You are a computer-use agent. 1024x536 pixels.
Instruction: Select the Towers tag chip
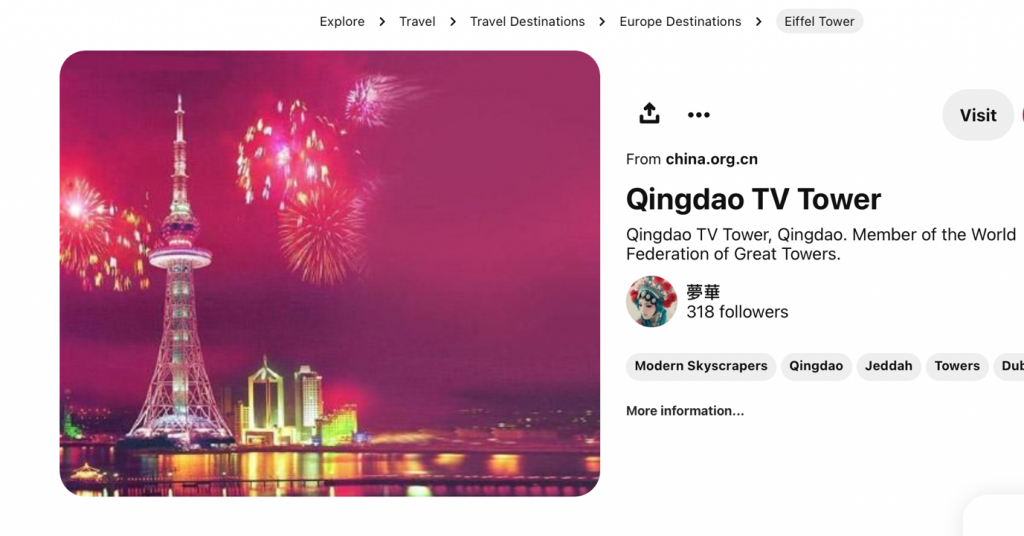click(x=957, y=366)
